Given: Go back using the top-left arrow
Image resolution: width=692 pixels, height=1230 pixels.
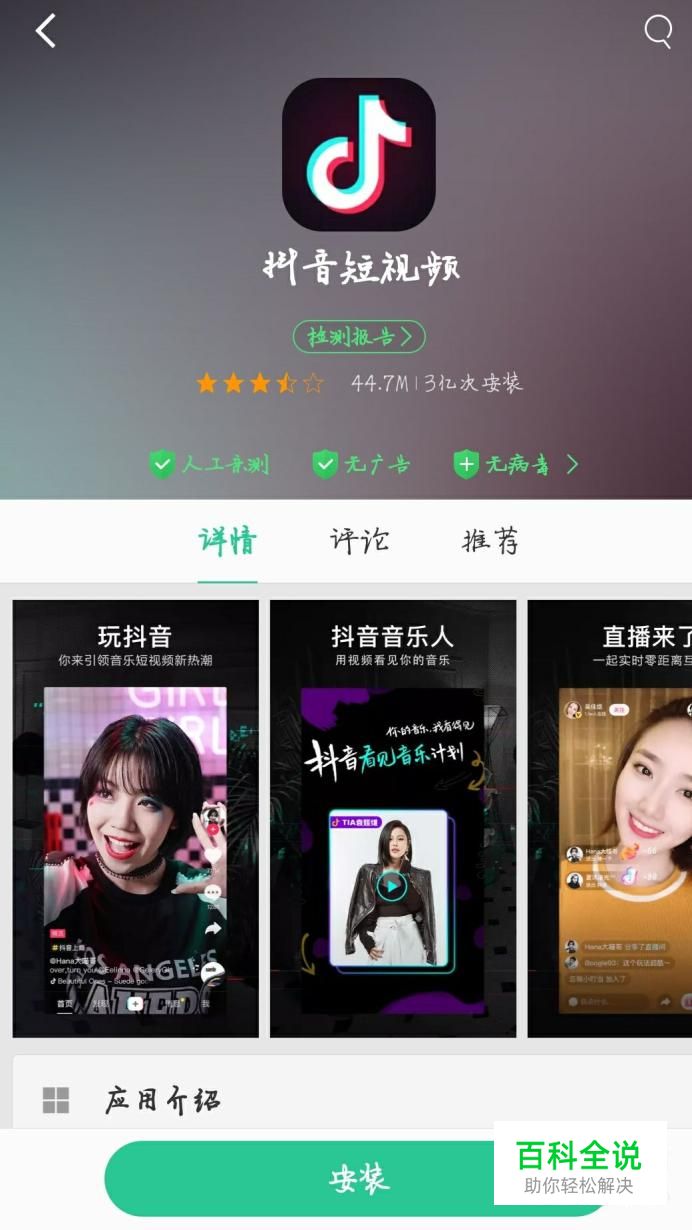Looking at the screenshot, I should (45, 32).
